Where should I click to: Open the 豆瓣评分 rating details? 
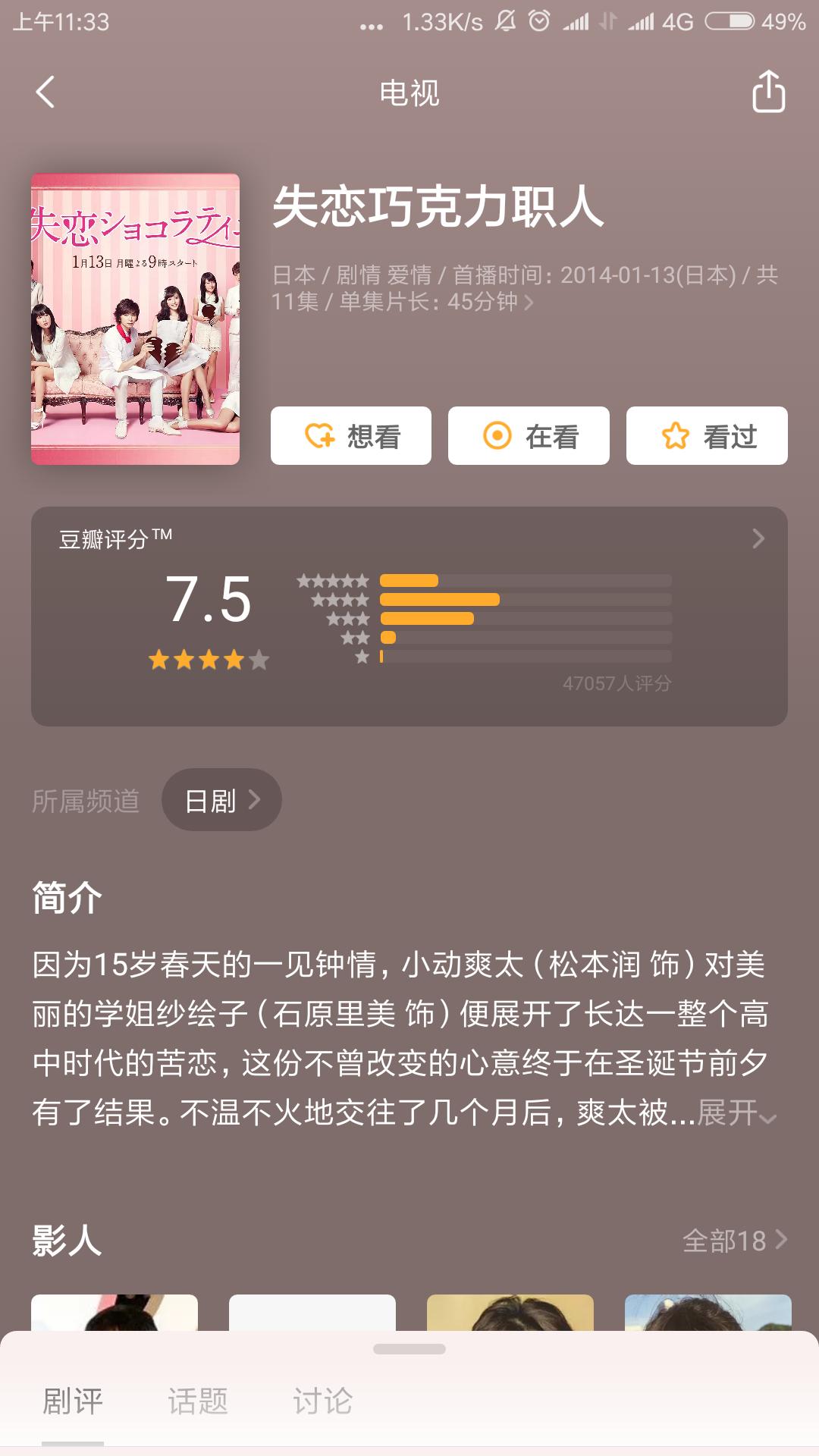tap(409, 614)
